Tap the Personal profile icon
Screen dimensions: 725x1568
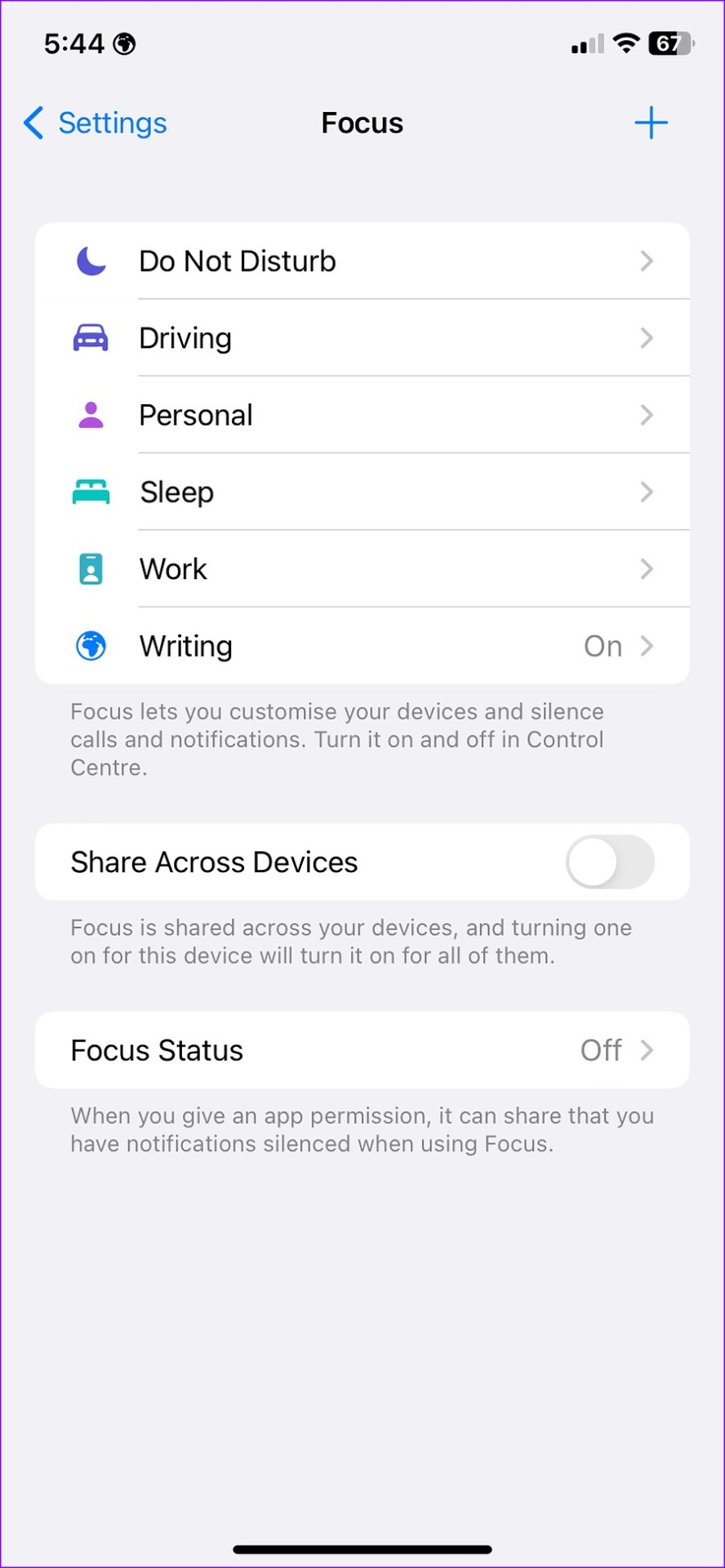(x=90, y=415)
